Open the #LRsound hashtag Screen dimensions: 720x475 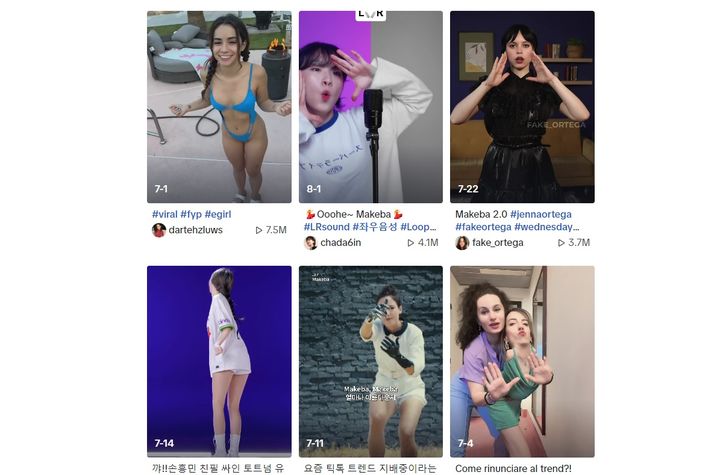point(326,227)
